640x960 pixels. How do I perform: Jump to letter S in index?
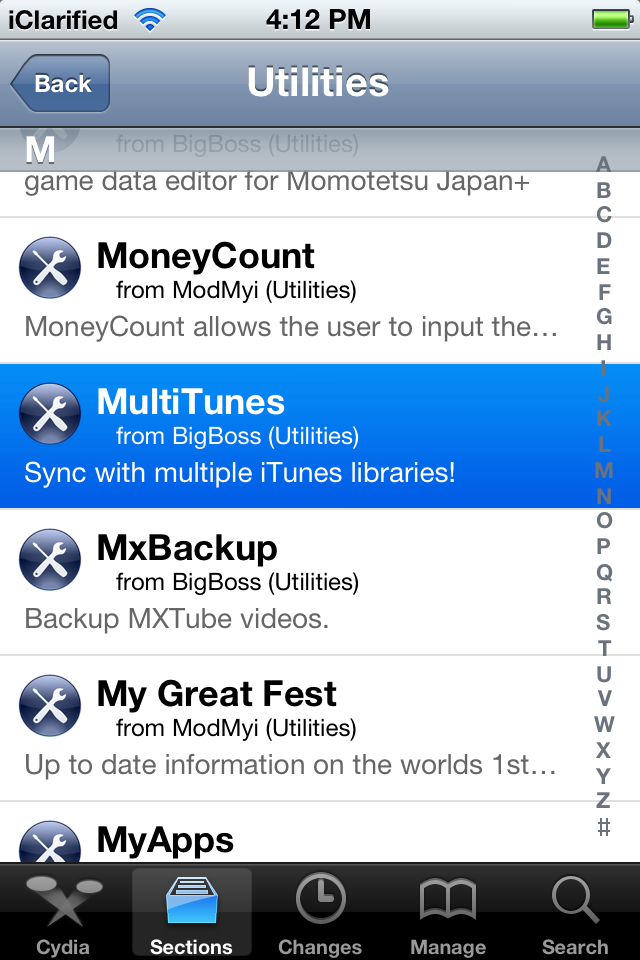click(x=604, y=622)
